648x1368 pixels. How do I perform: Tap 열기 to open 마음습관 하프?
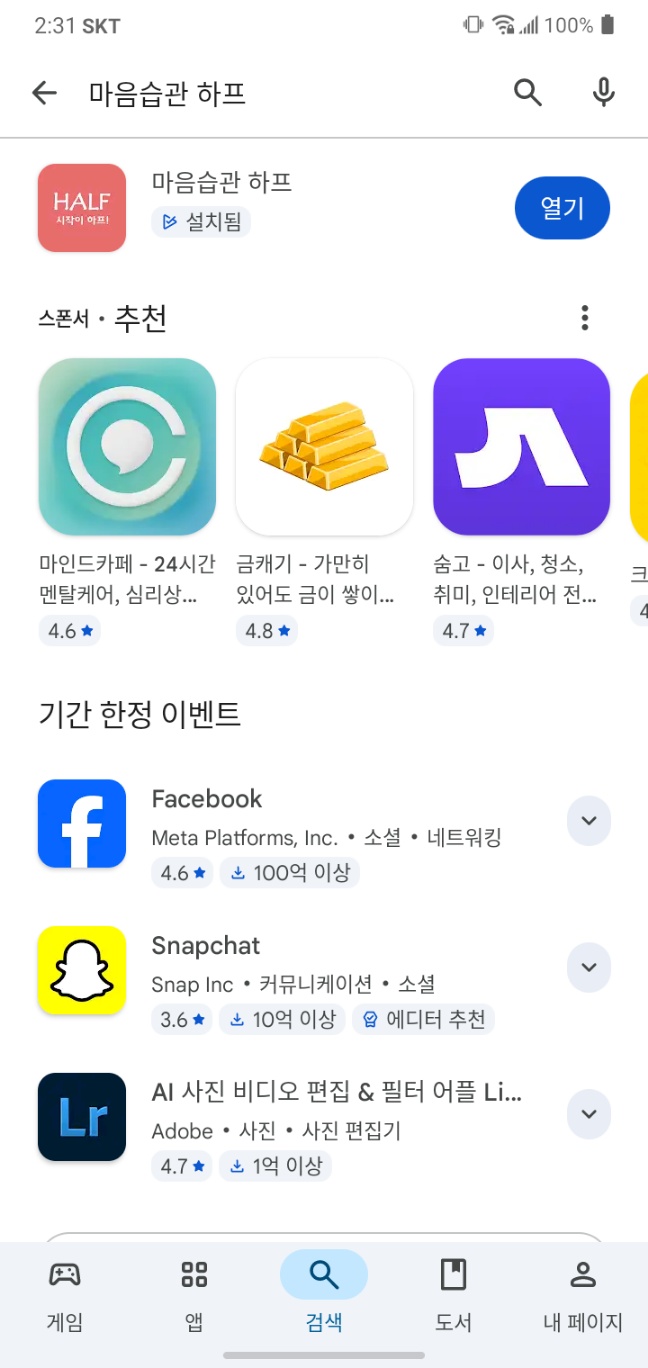[x=562, y=208]
